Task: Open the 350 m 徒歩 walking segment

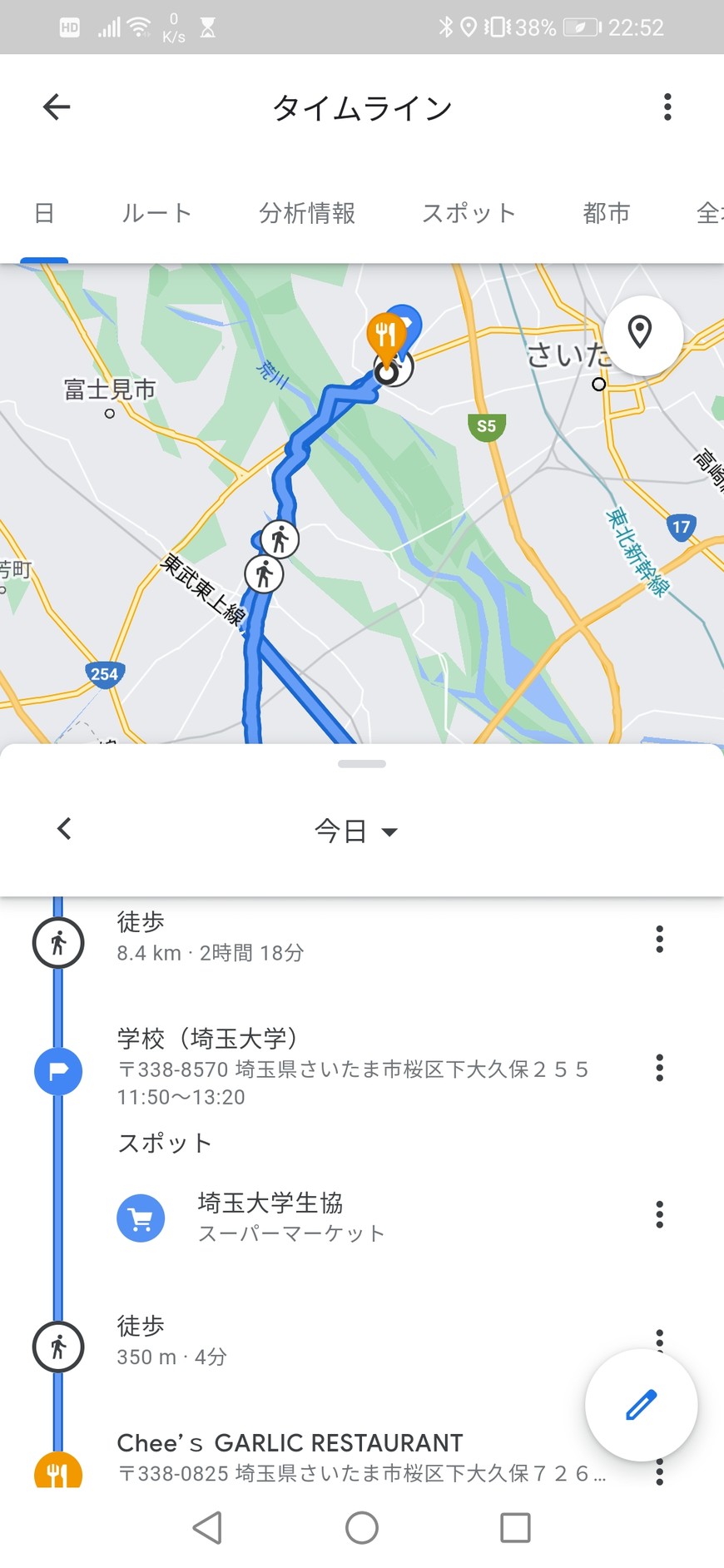Action: coord(250,1340)
